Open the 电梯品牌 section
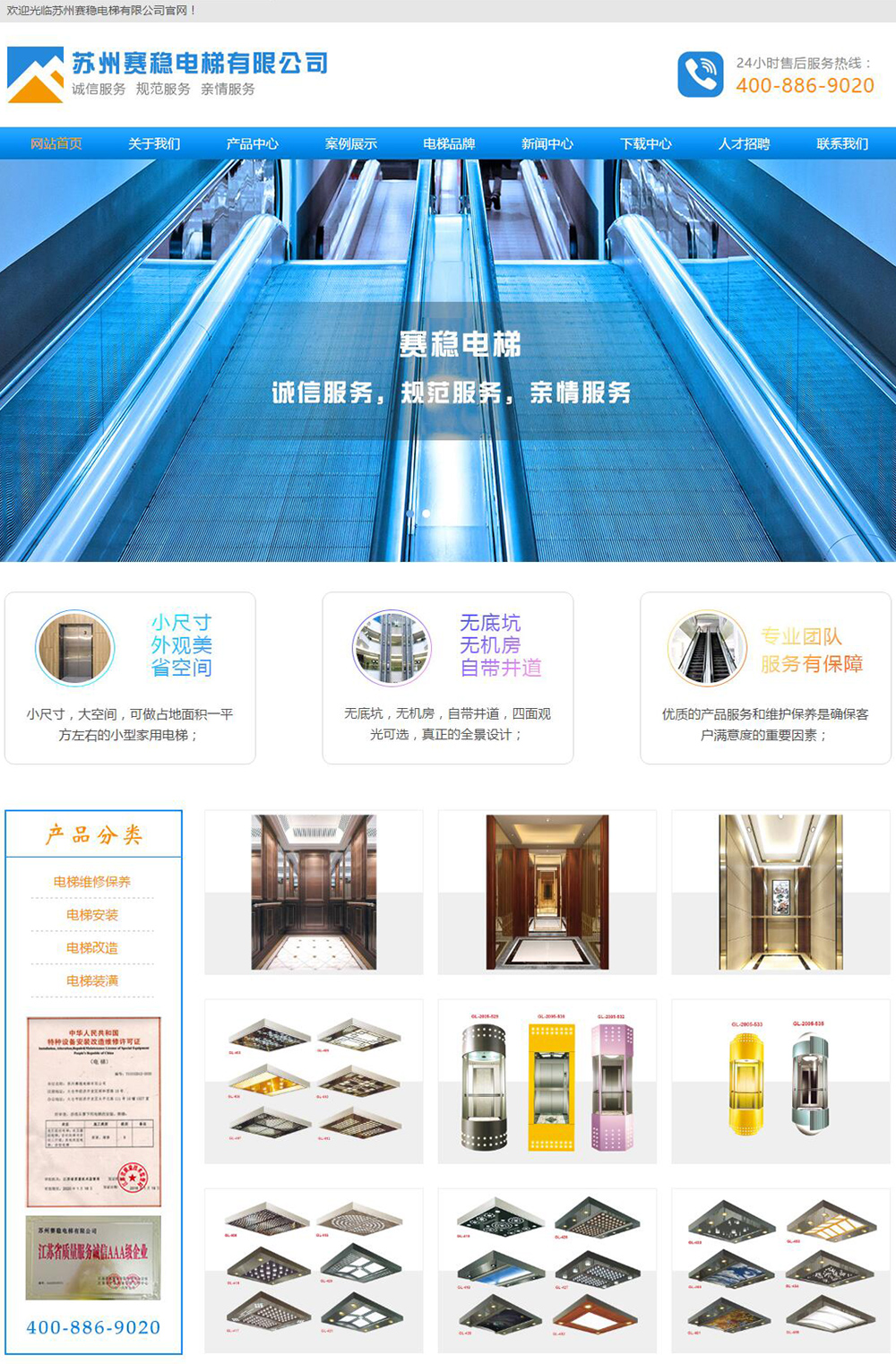This screenshot has width=896, height=1364. point(449,143)
